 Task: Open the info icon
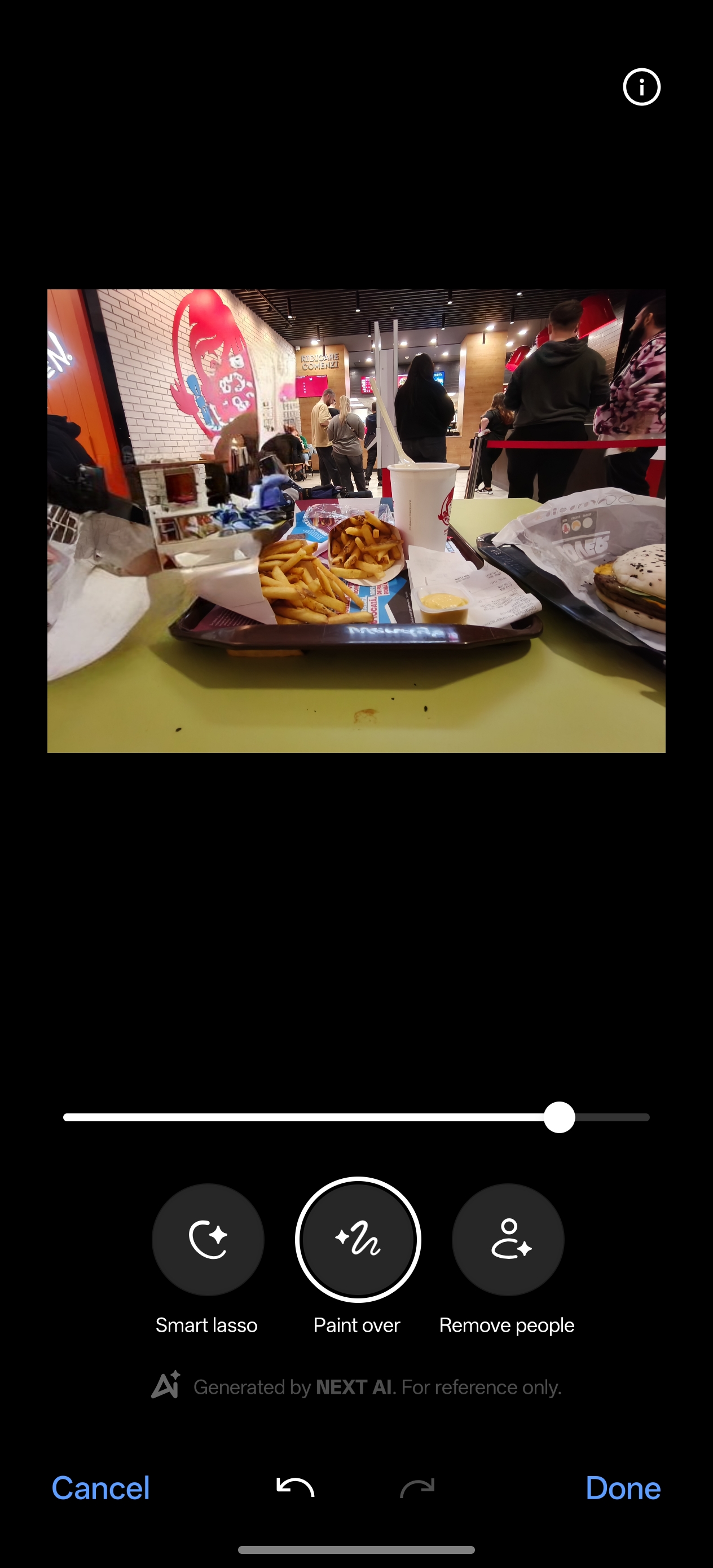(x=641, y=87)
